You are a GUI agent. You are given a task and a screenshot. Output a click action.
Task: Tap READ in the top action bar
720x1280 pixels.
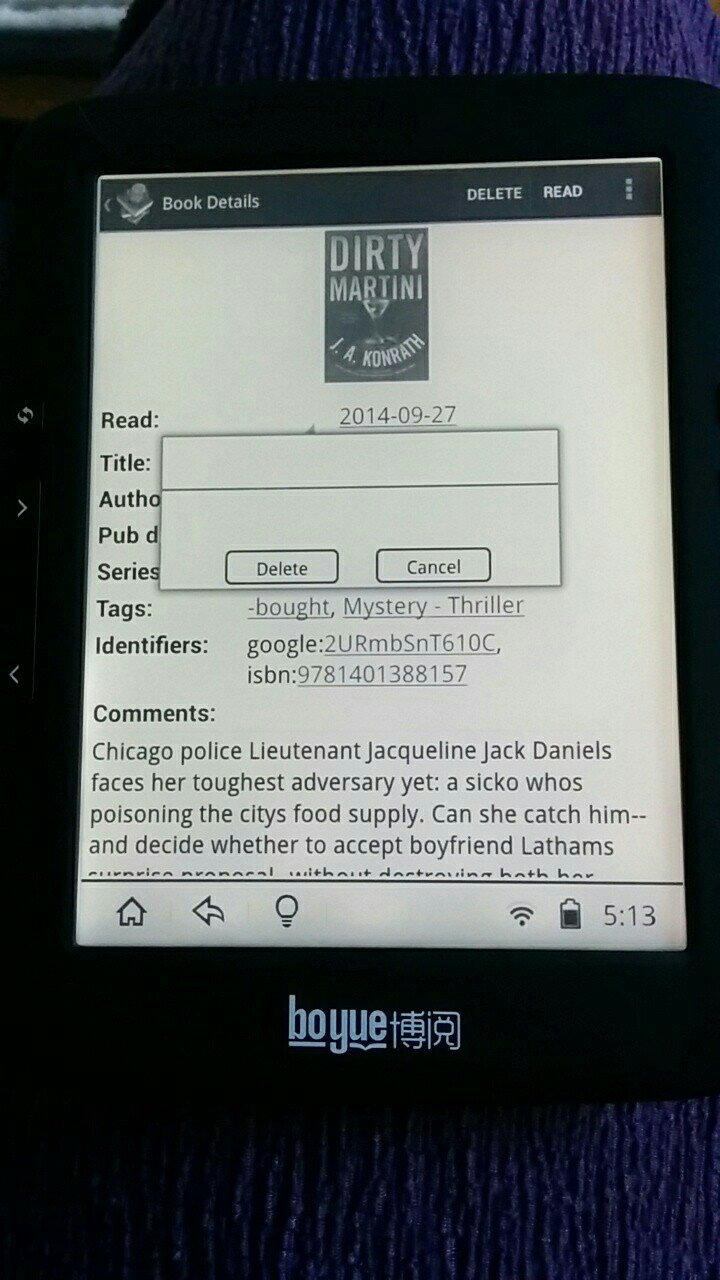click(562, 192)
